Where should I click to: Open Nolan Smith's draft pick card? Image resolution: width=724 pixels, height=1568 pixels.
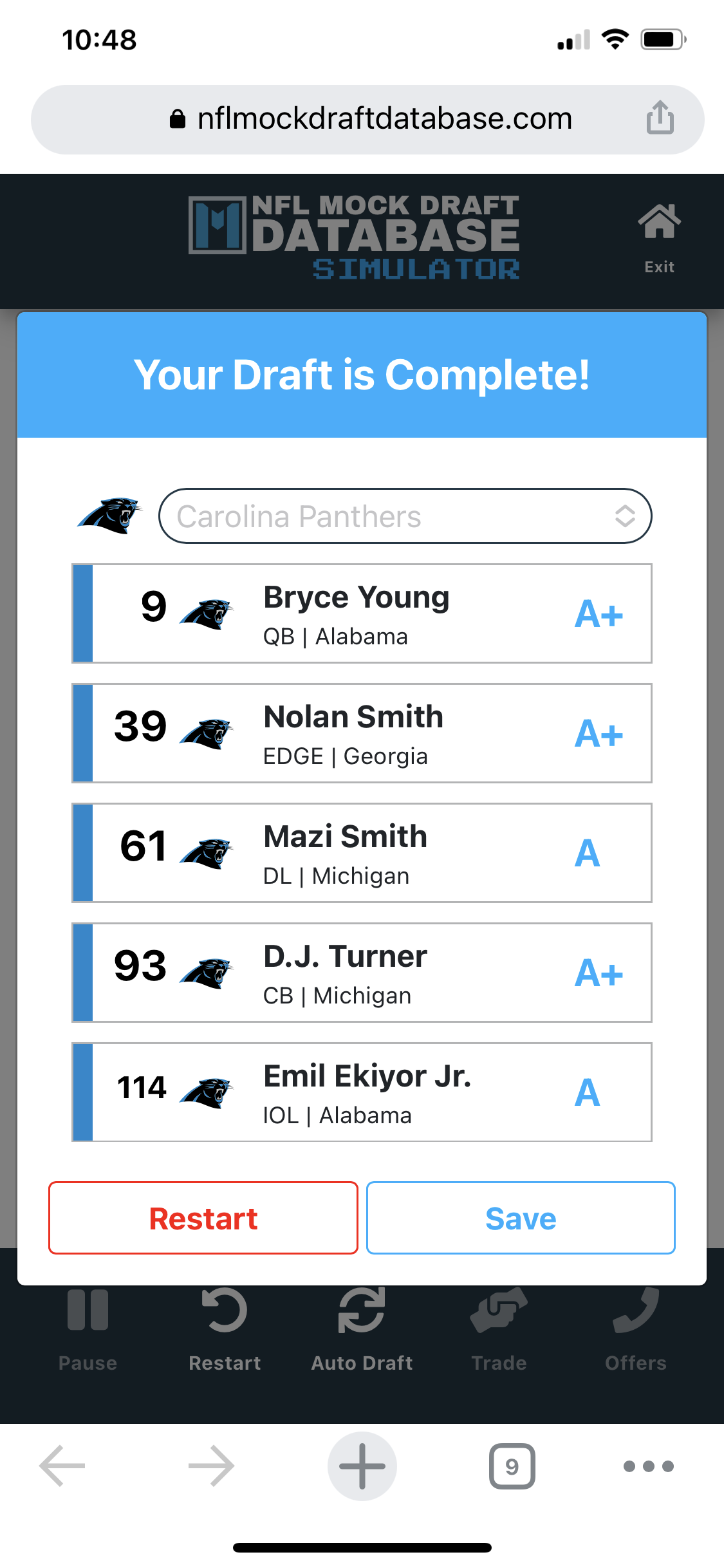[x=362, y=733]
